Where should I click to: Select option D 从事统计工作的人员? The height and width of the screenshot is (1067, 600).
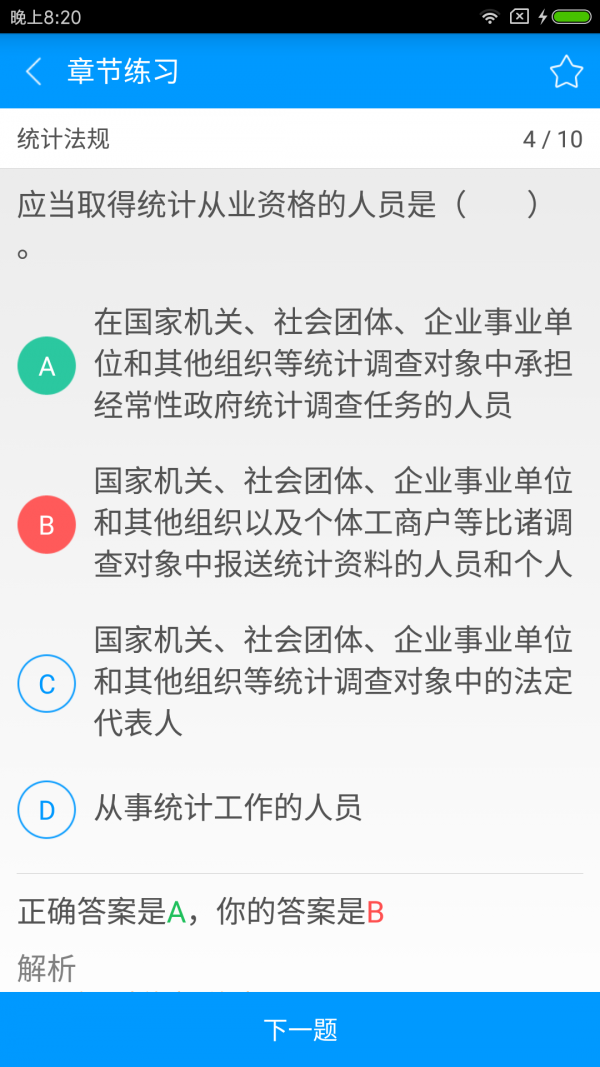click(x=47, y=809)
